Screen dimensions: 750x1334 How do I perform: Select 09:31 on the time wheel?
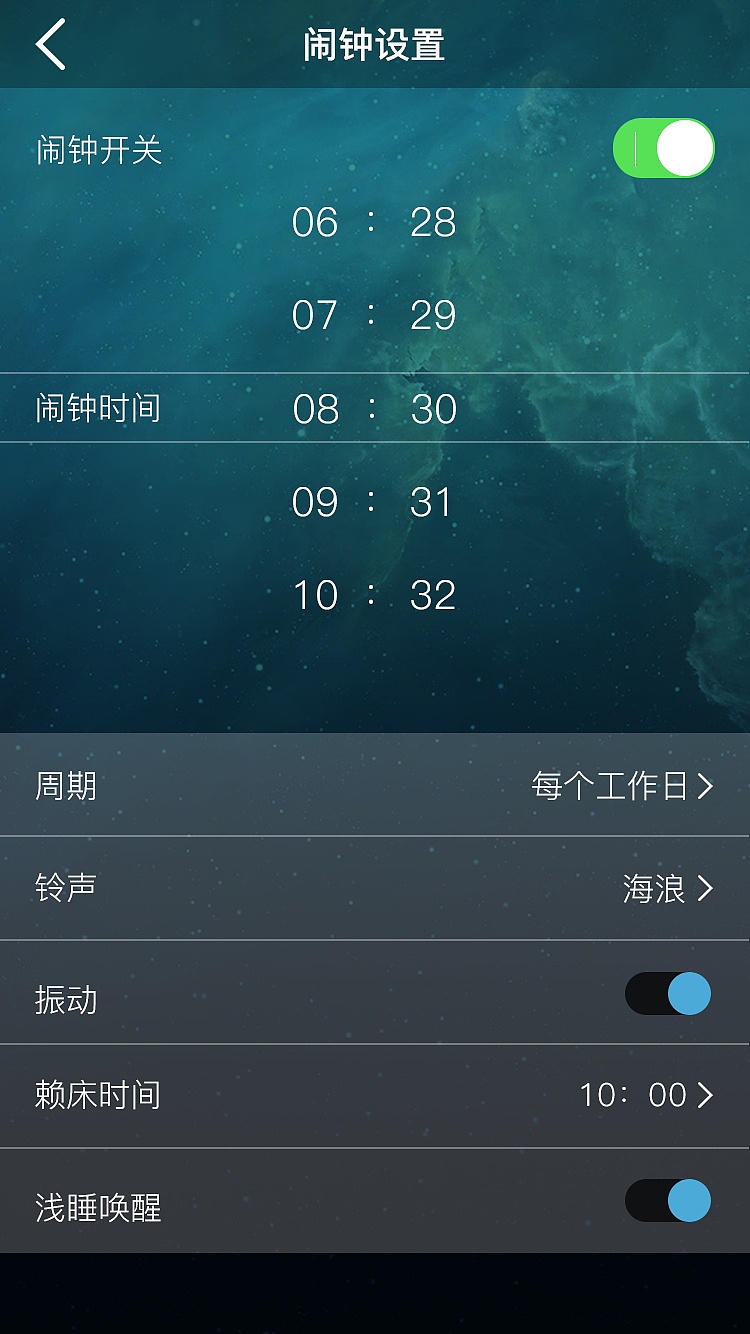click(374, 502)
